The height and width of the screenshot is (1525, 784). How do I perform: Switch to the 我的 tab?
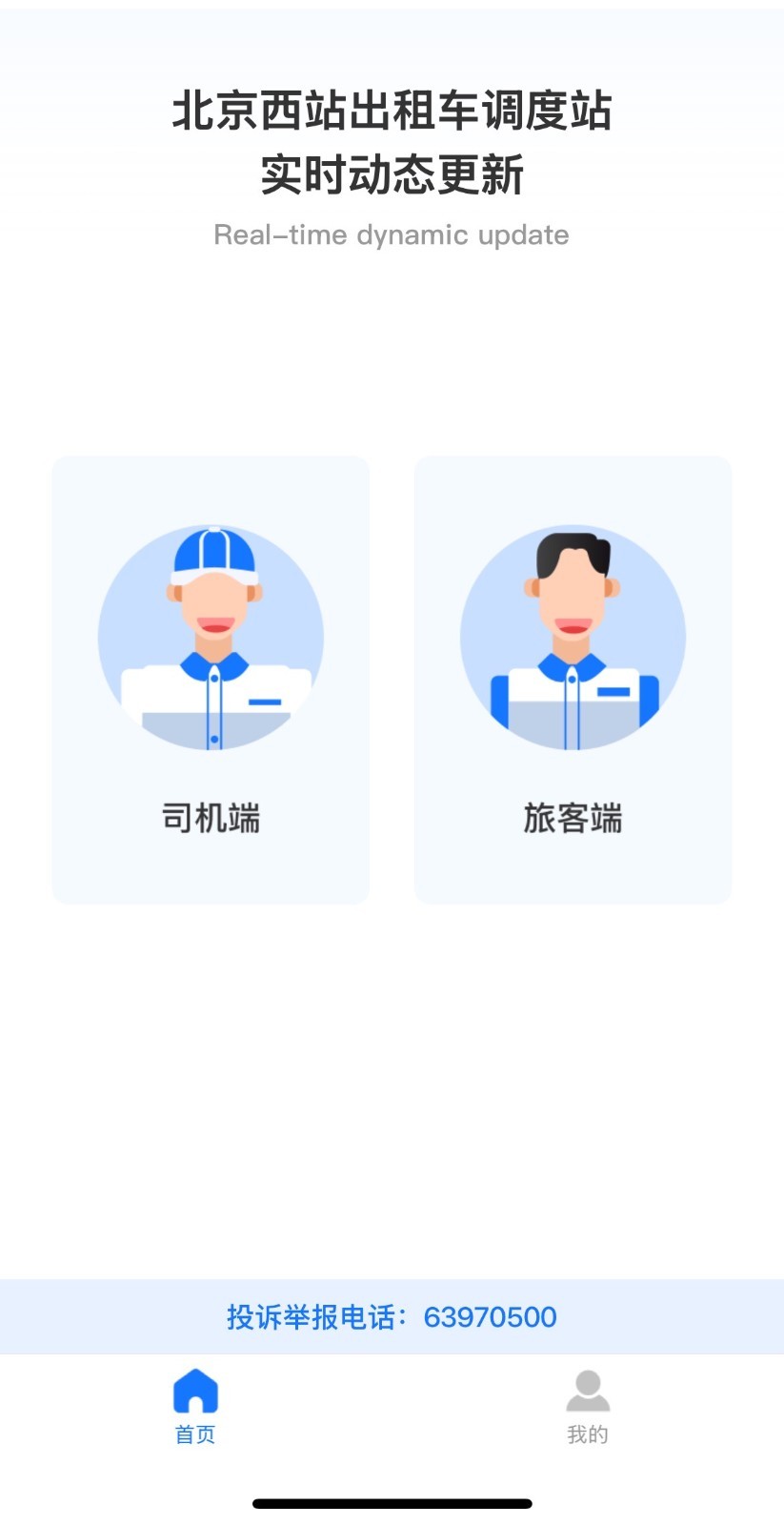coord(588,1407)
